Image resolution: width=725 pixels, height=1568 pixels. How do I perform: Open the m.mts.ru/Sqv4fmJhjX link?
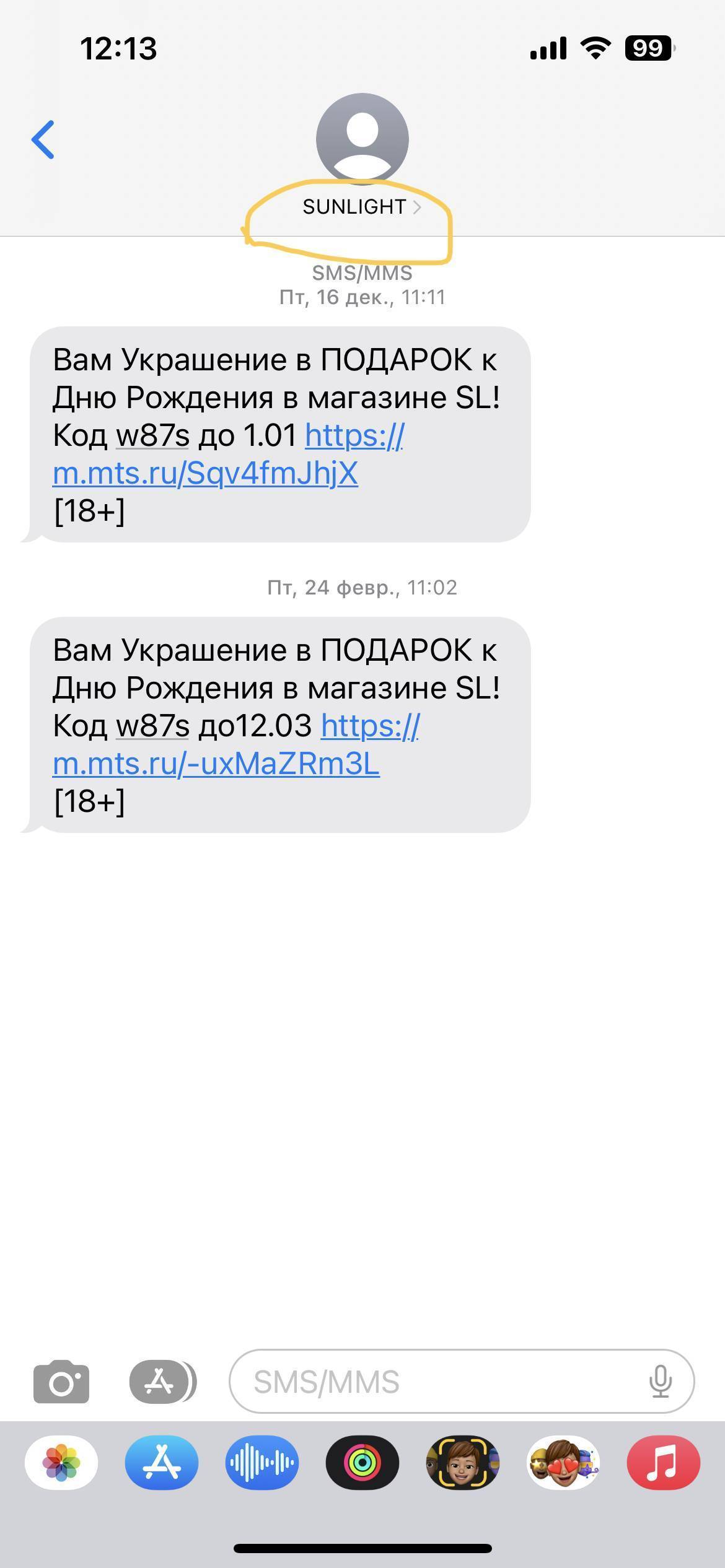(x=205, y=474)
